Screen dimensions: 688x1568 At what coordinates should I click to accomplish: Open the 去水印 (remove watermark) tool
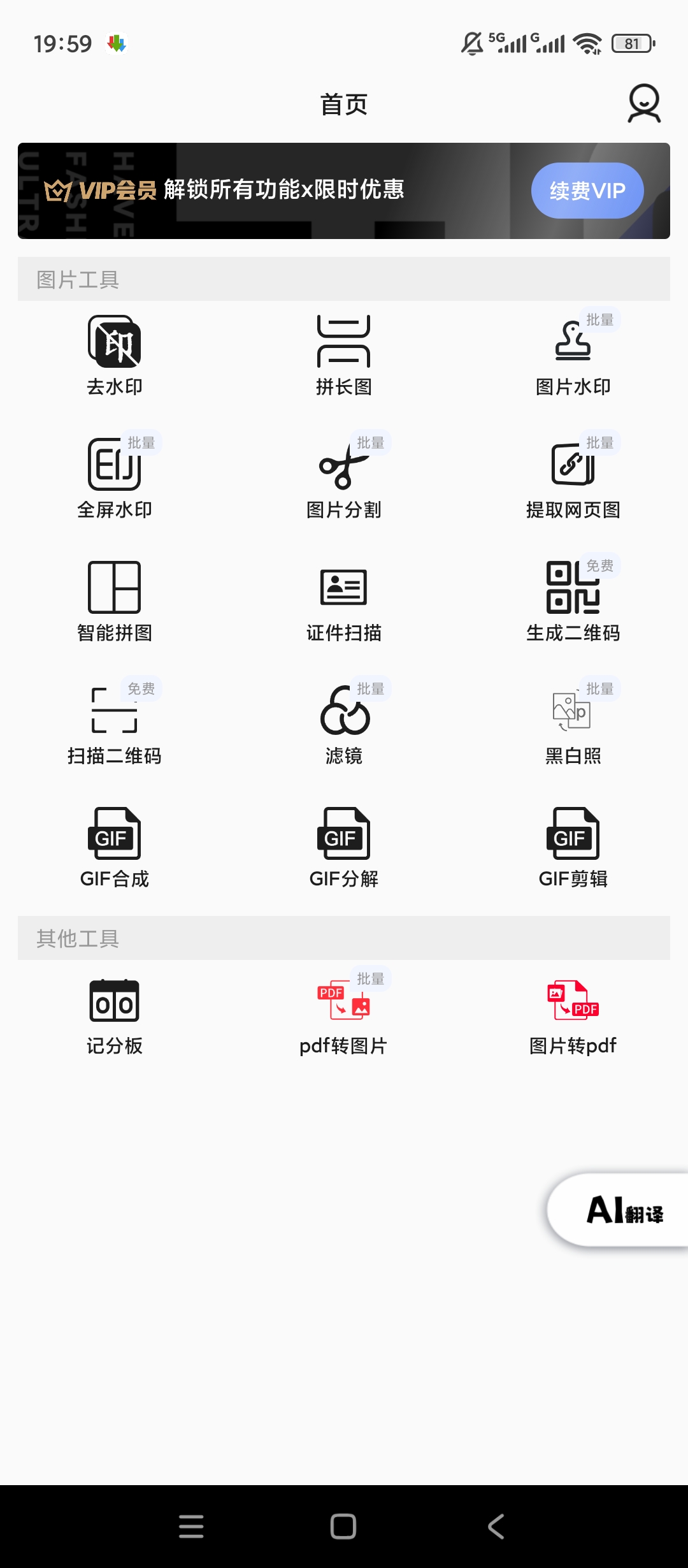[113, 354]
